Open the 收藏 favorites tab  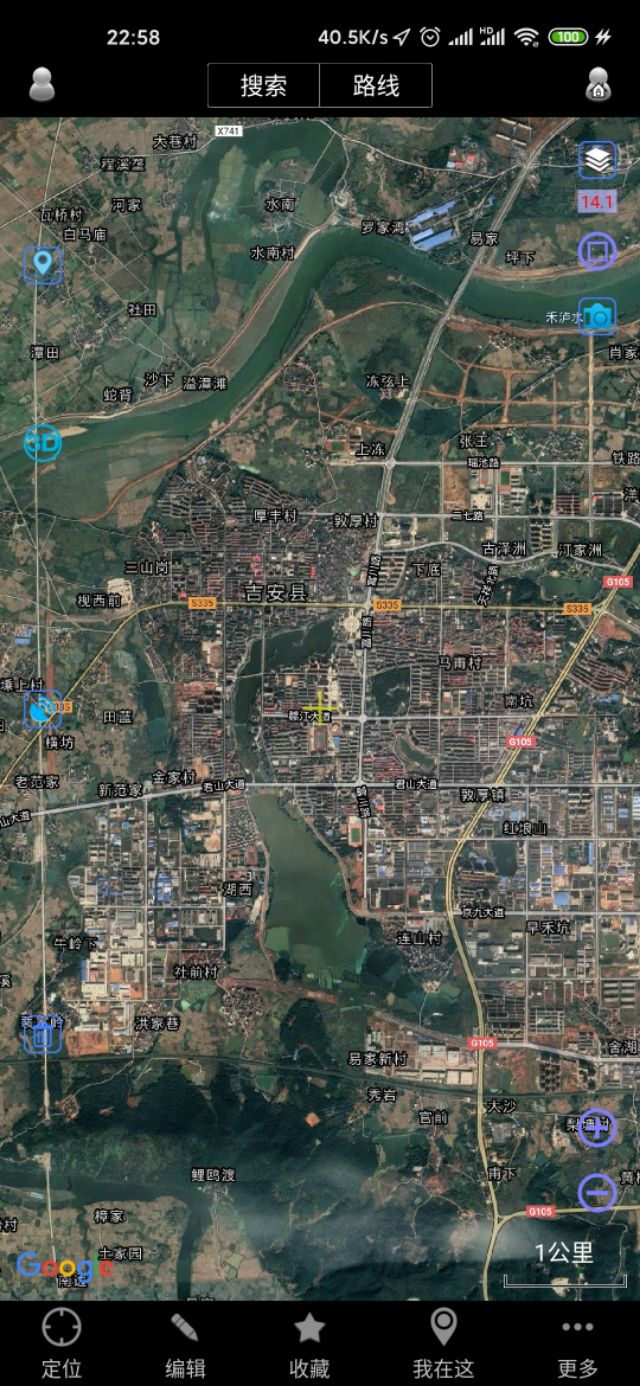pos(309,1343)
